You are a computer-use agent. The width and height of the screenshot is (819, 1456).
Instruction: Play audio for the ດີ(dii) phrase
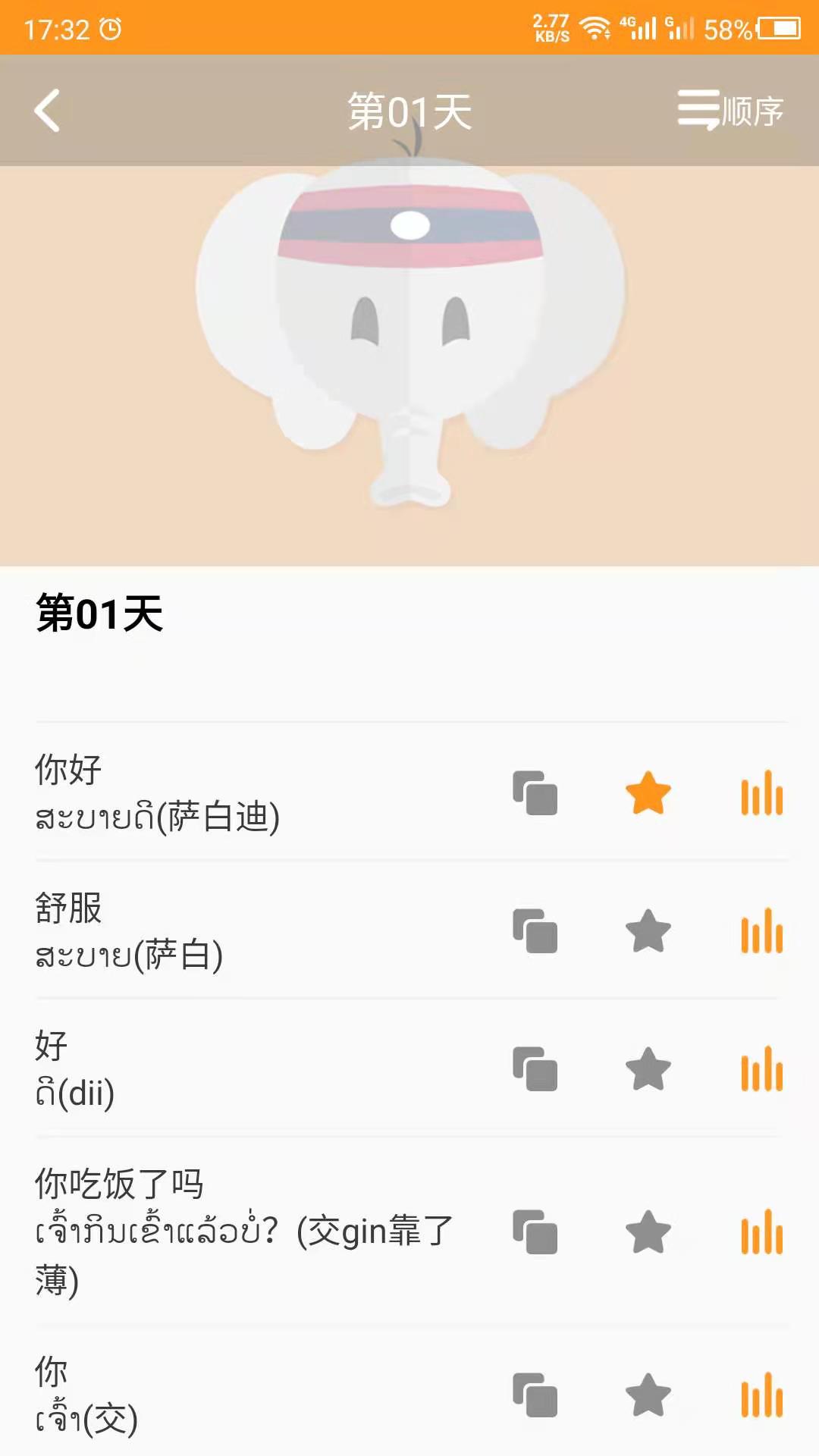coord(762,1070)
